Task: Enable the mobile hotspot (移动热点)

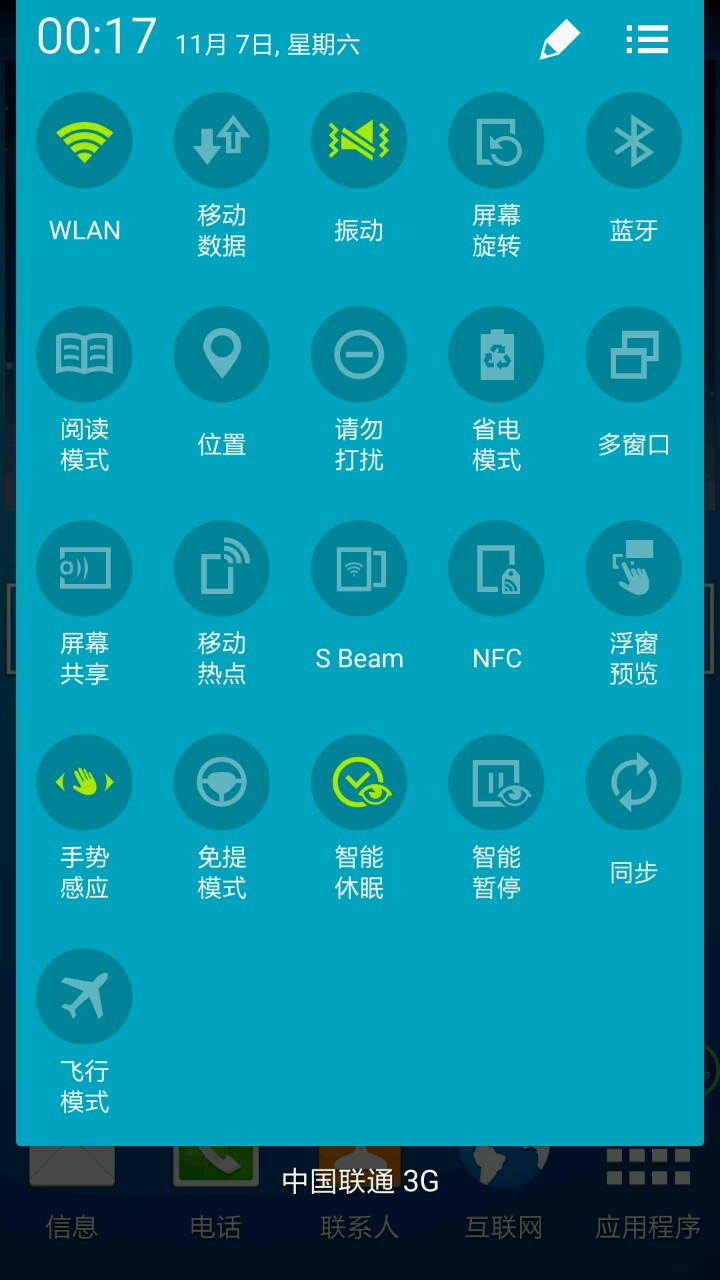Action: pos(221,569)
